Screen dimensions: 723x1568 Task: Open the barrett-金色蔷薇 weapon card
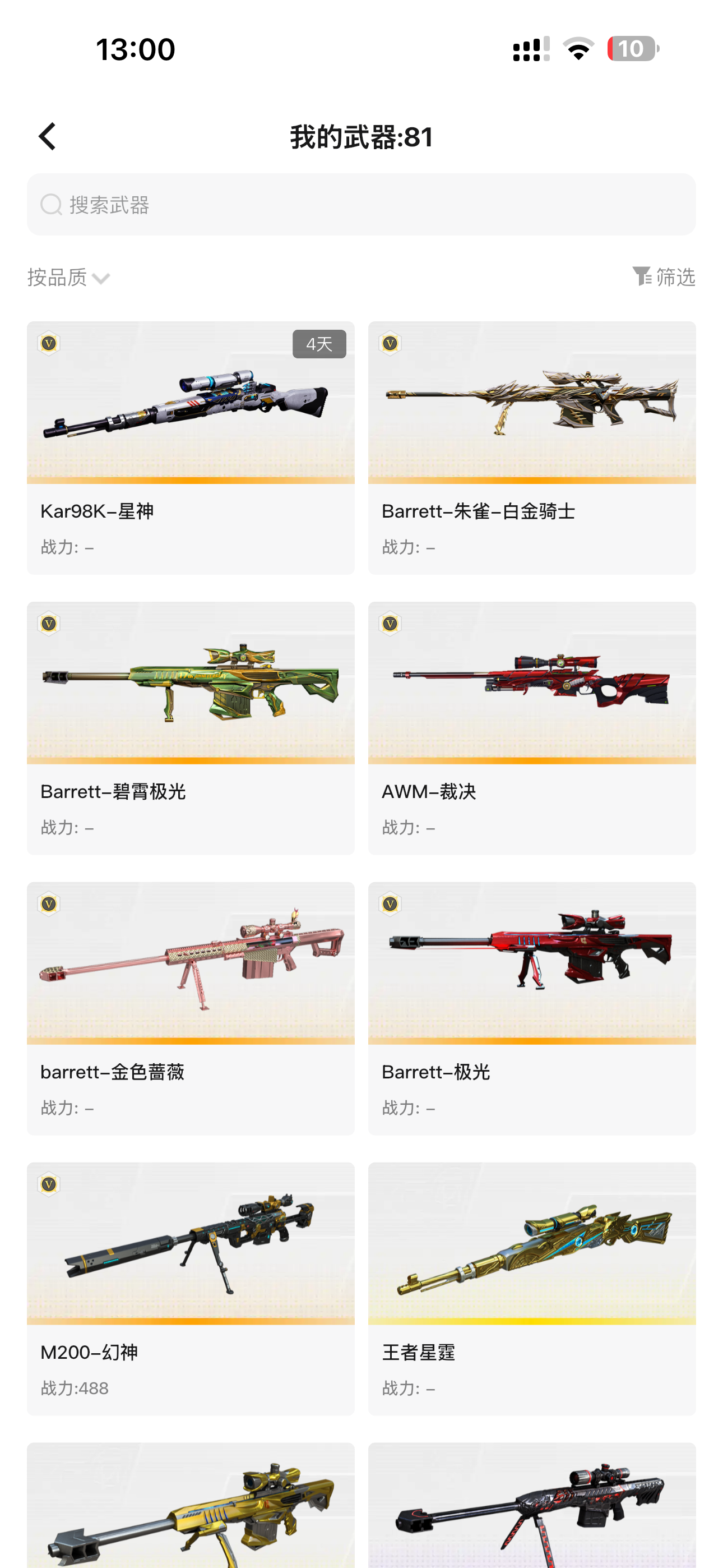click(191, 1009)
